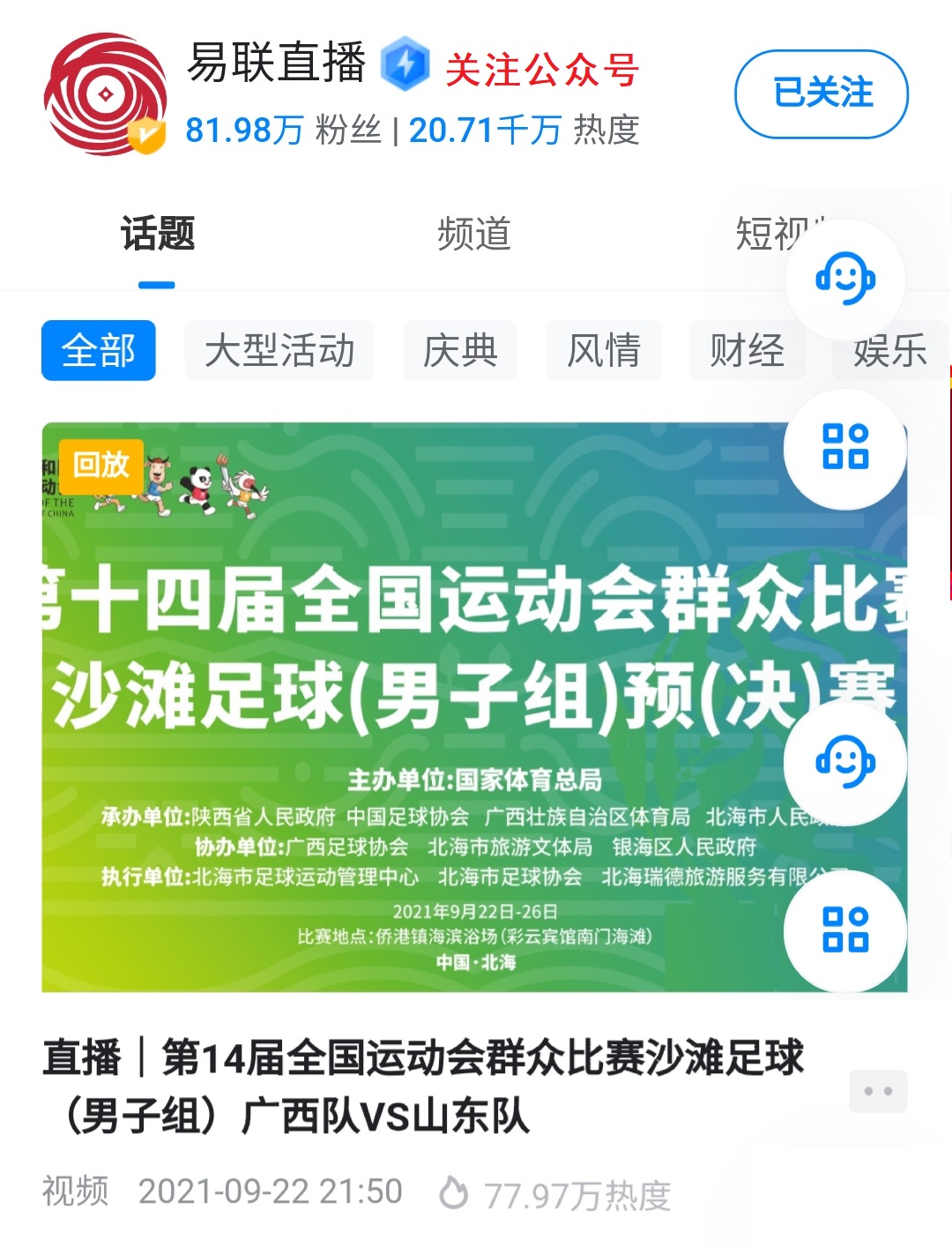Select the 风情 filter option
The height and width of the screenshot is (1247, 952).
click(x=603, y=350)
